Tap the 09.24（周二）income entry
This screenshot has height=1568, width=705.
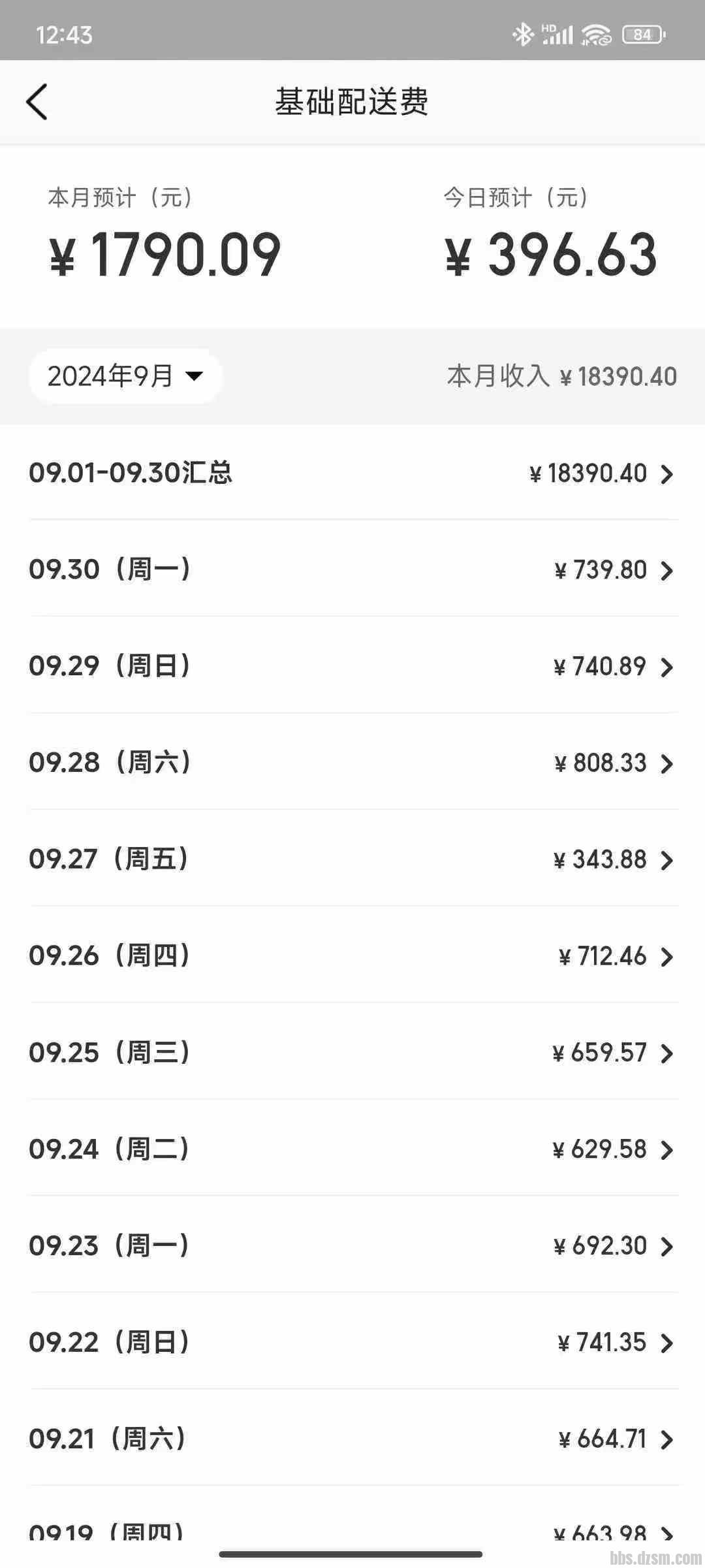pos(352,1149)
